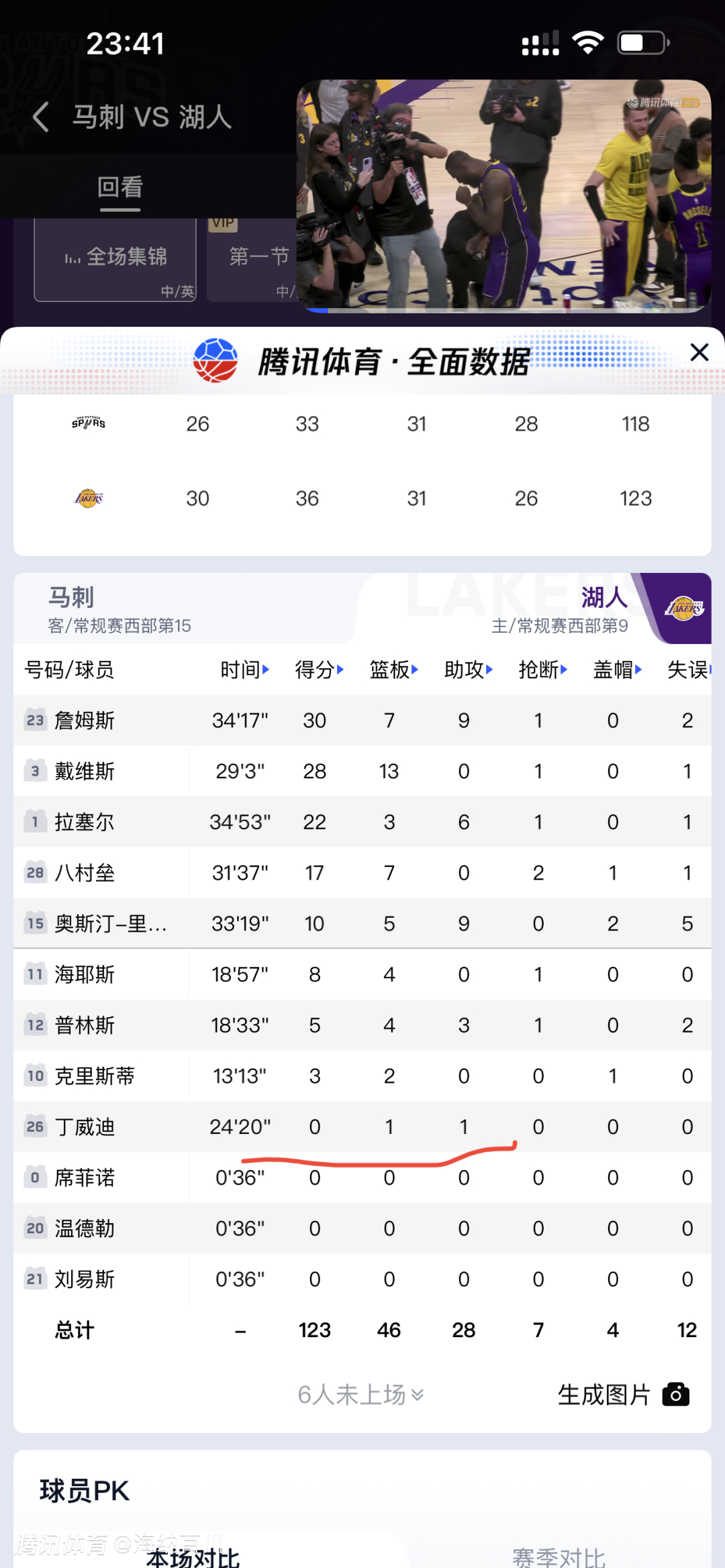725x1568 pixels.
Task: Sort players by 抢断
Action: (x=542, y=670)
